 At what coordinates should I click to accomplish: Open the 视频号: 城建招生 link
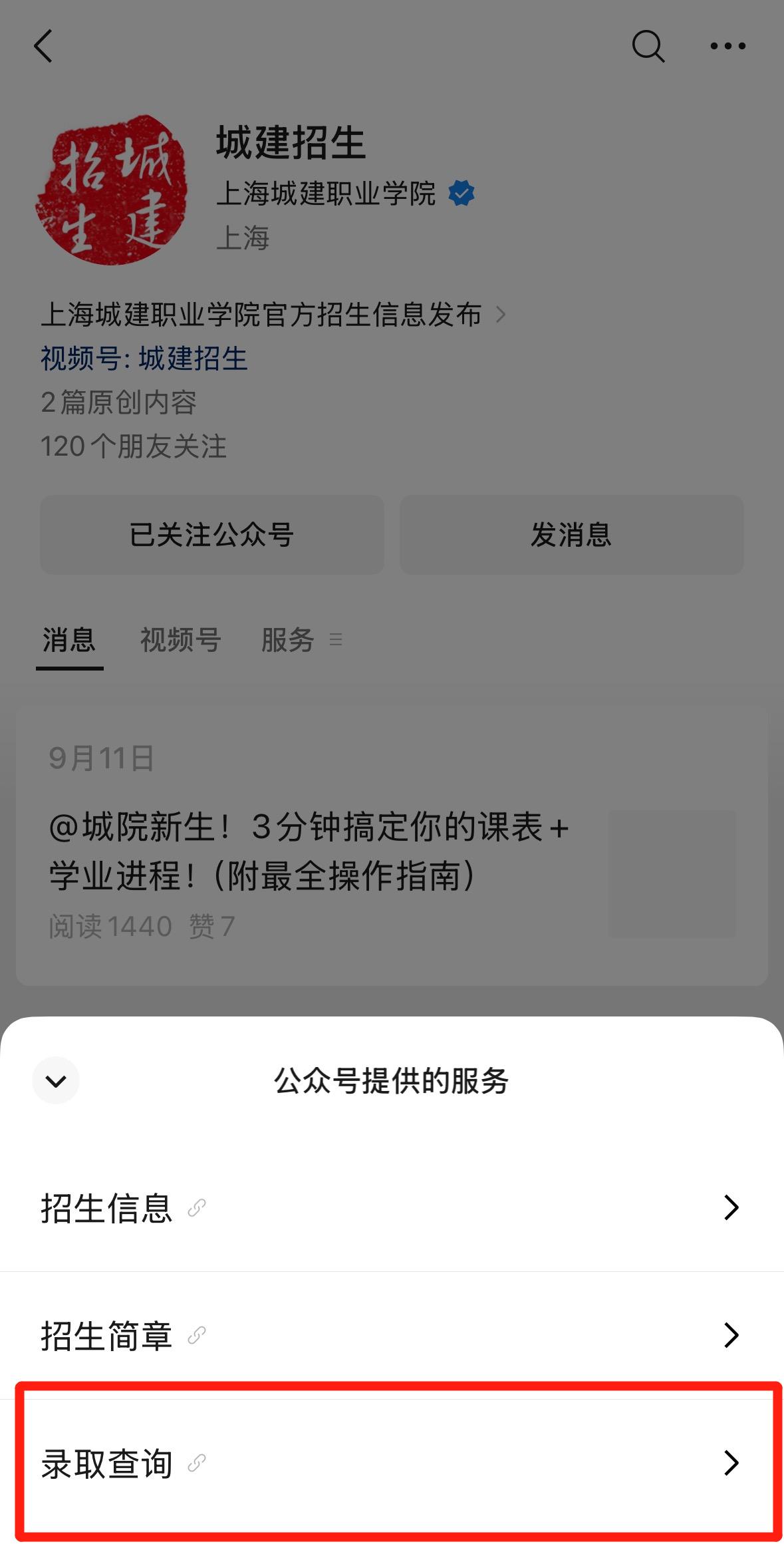(144, 359)
